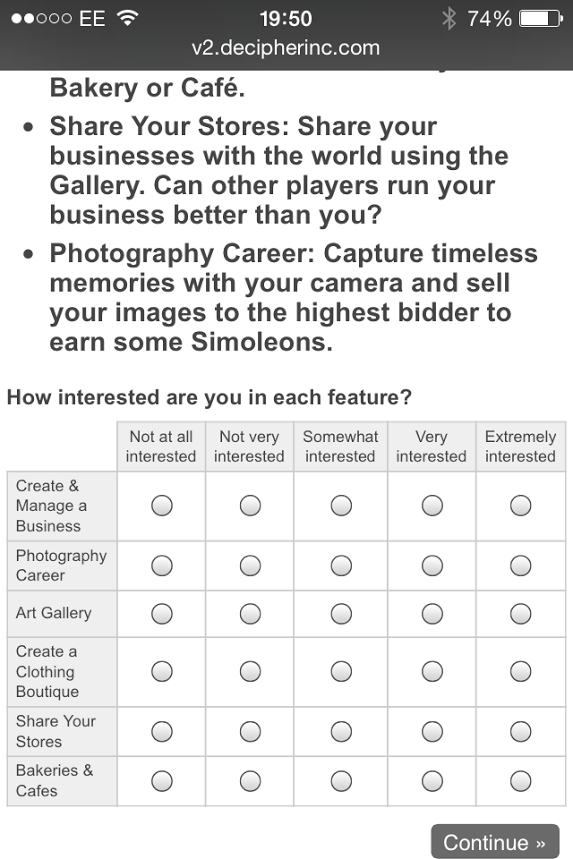Pick Somewhat interested for Photography Career
Screen dimensions: 573x859
click(x=341, y=565)
